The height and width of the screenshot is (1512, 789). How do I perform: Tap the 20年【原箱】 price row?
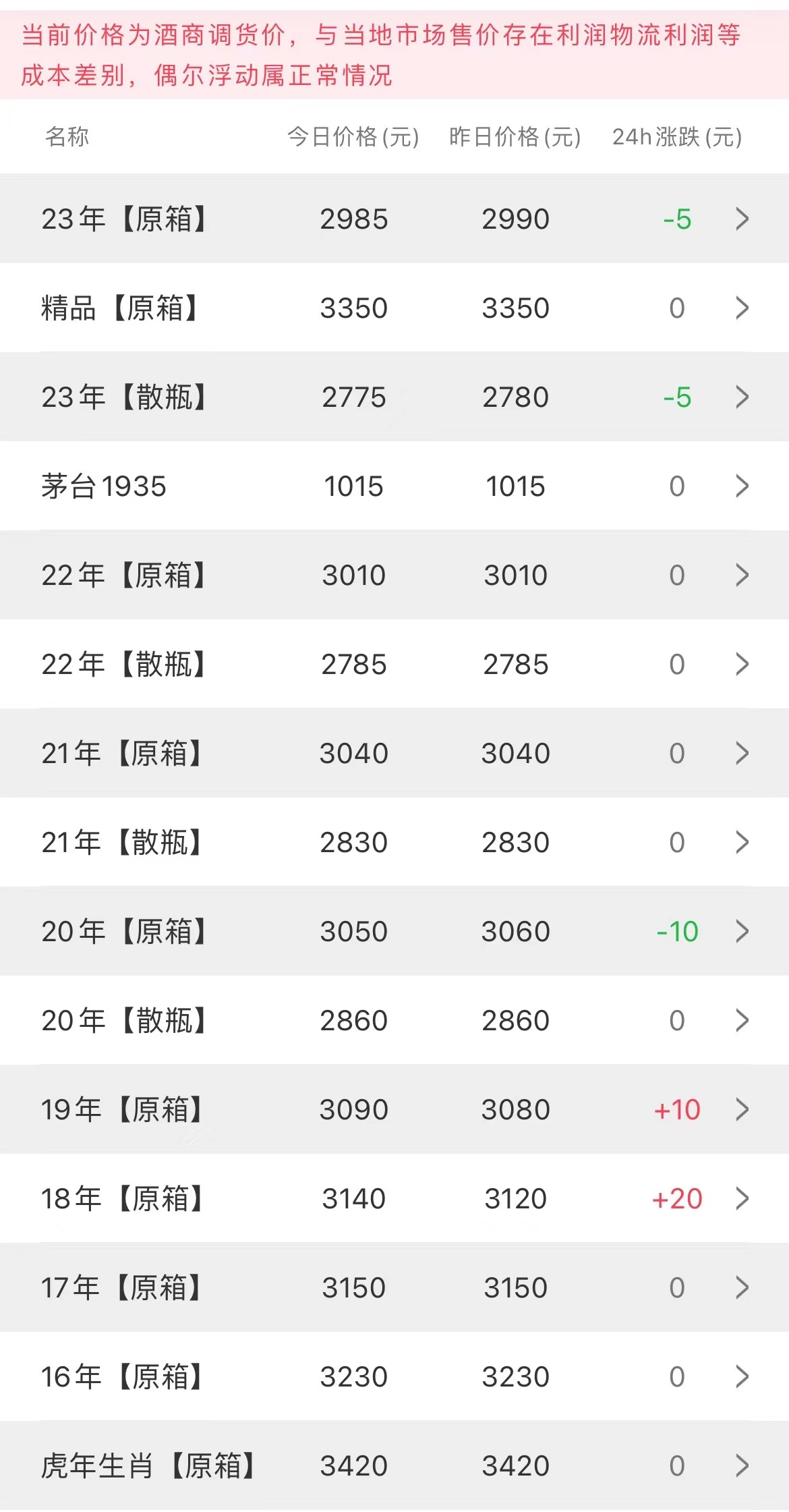[x=394, y=931]
